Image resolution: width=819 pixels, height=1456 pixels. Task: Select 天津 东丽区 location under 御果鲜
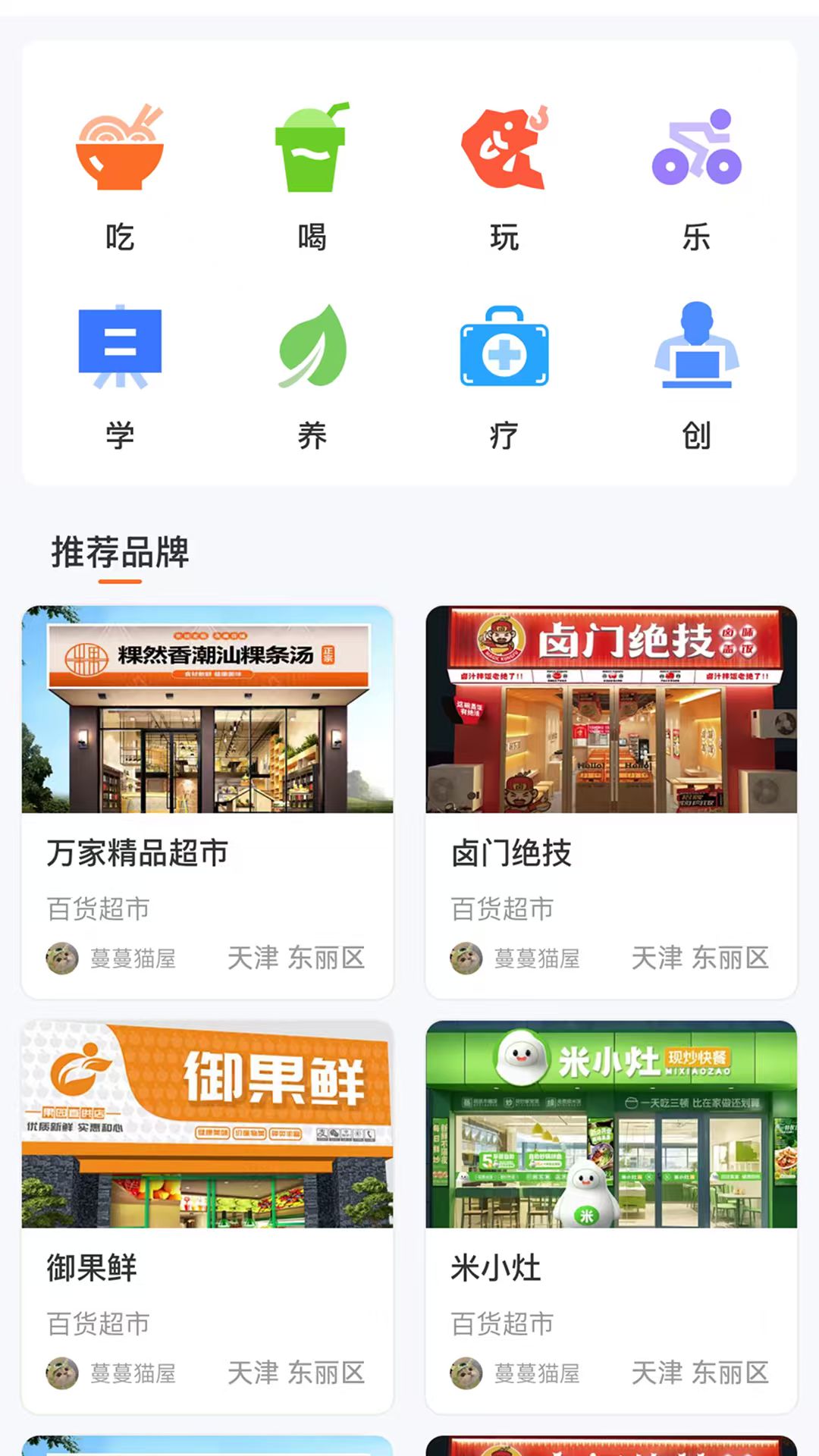pyautogui.click(x=297, y=1374)
